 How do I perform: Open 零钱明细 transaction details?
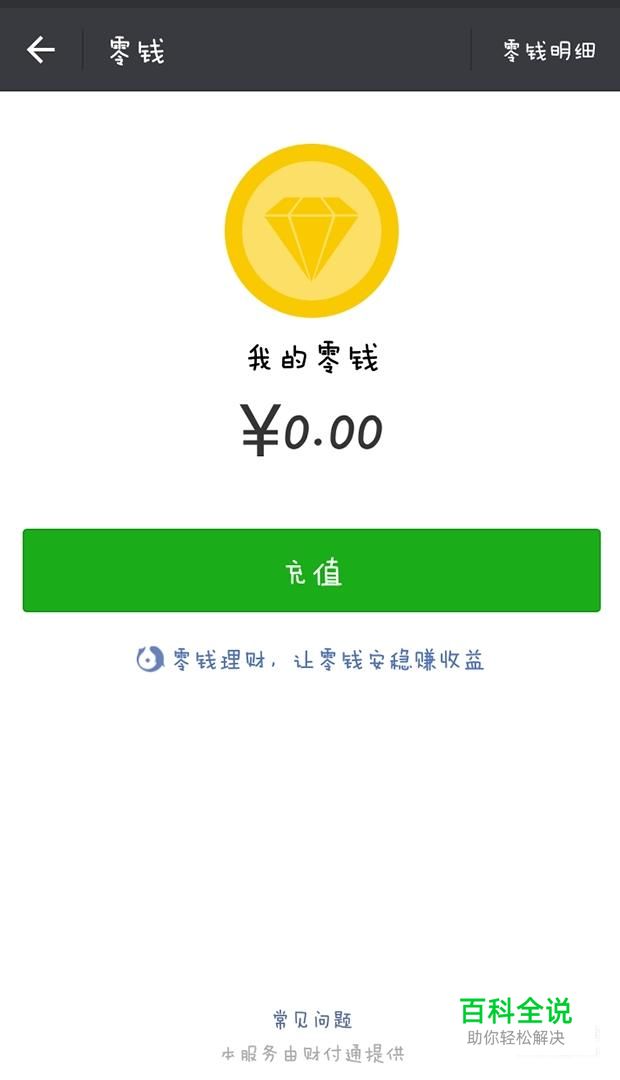coord(549,51)
